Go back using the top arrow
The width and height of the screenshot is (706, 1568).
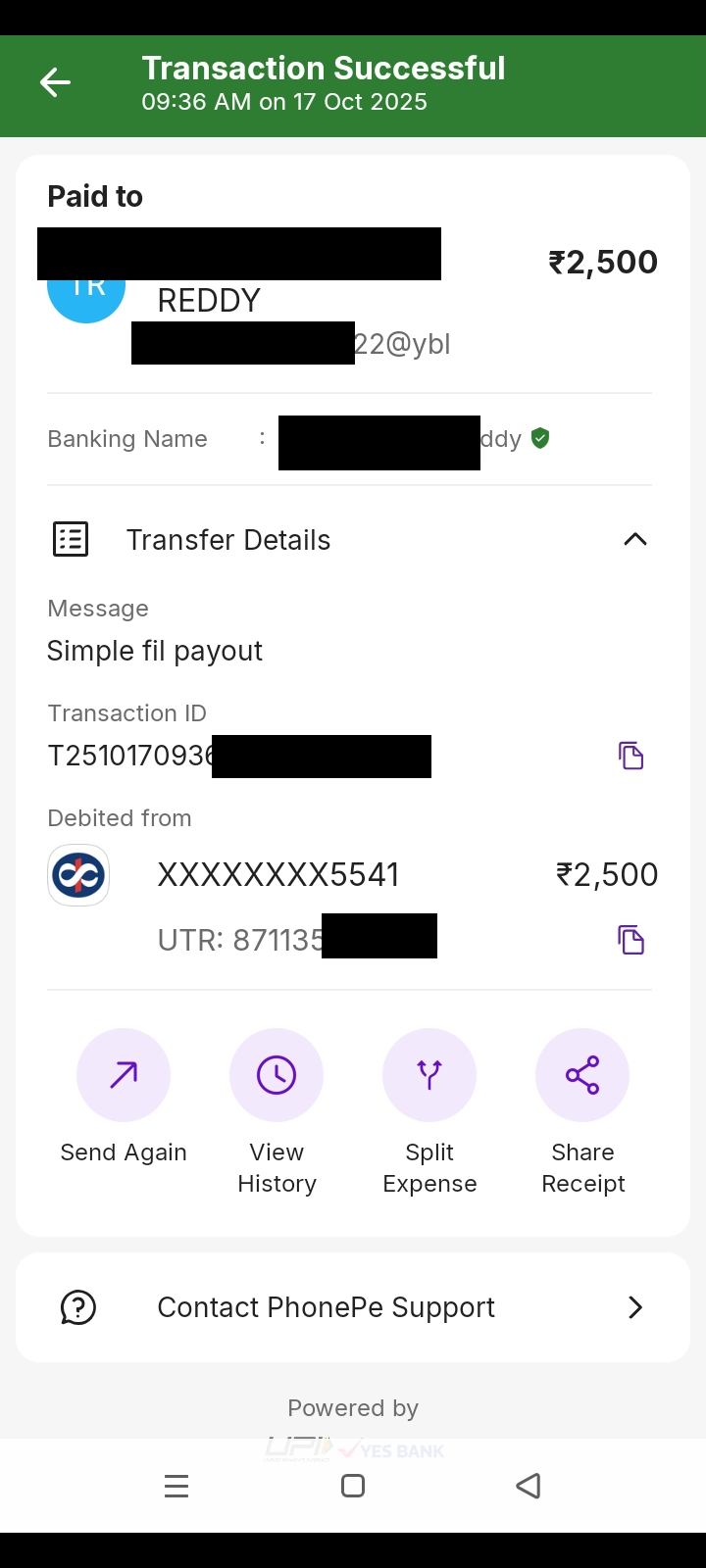point(55,83)
